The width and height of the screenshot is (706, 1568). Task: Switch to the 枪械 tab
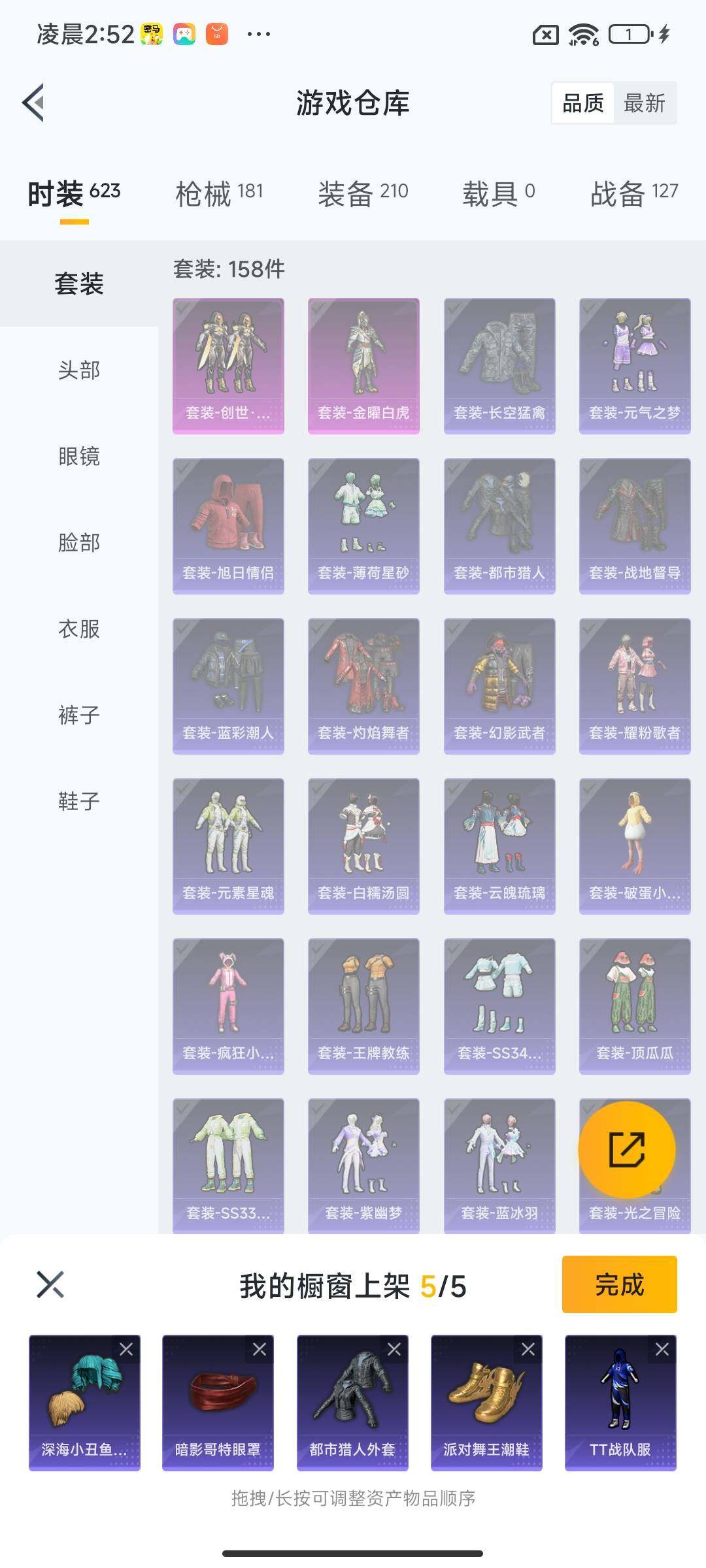pyautogui.click(x=219, y=194)
